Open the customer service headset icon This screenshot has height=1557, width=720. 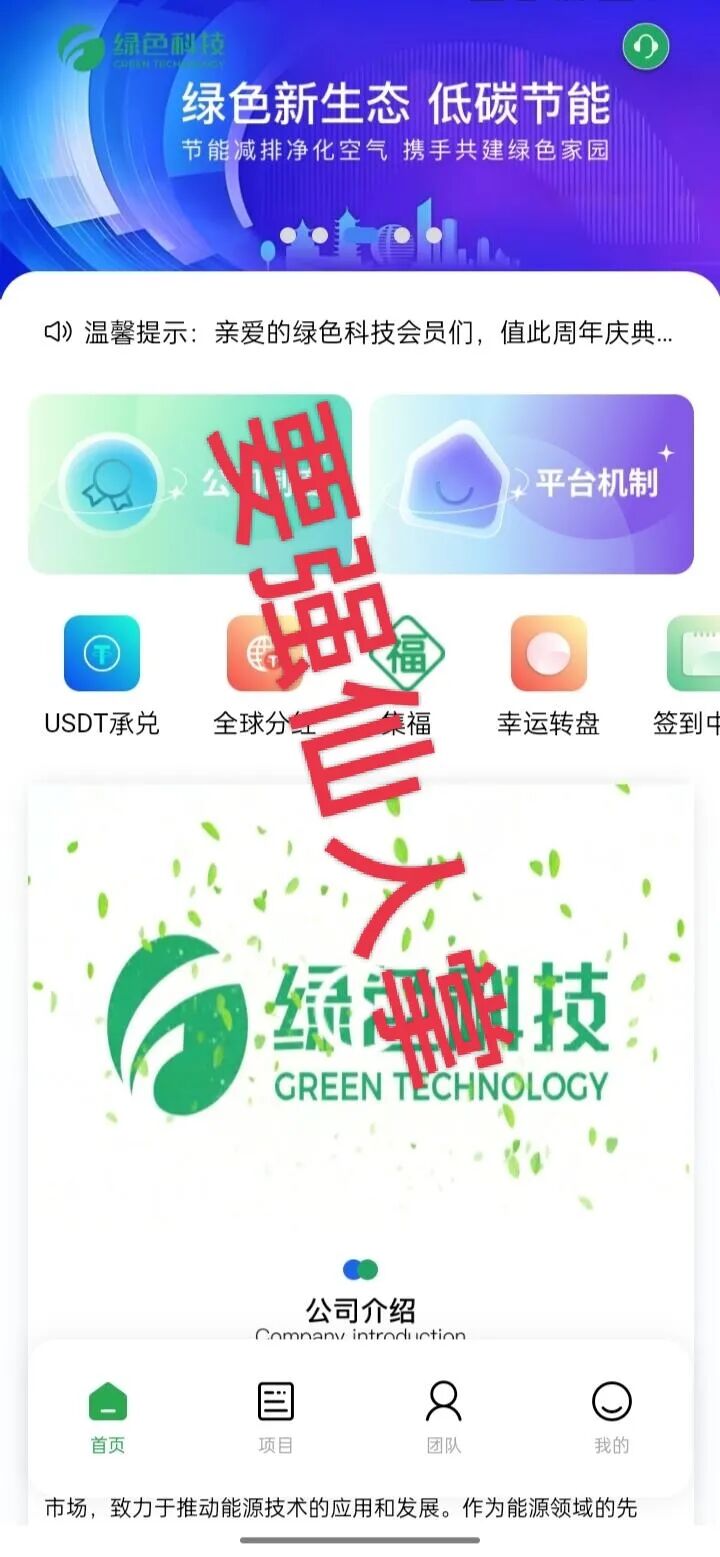(645, 46)
